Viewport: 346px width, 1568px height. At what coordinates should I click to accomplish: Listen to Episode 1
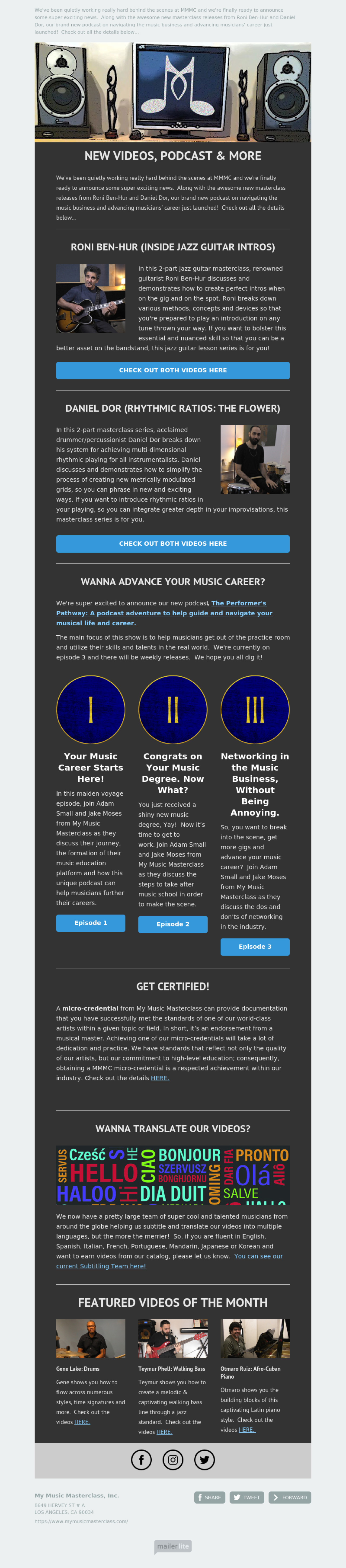90,923
